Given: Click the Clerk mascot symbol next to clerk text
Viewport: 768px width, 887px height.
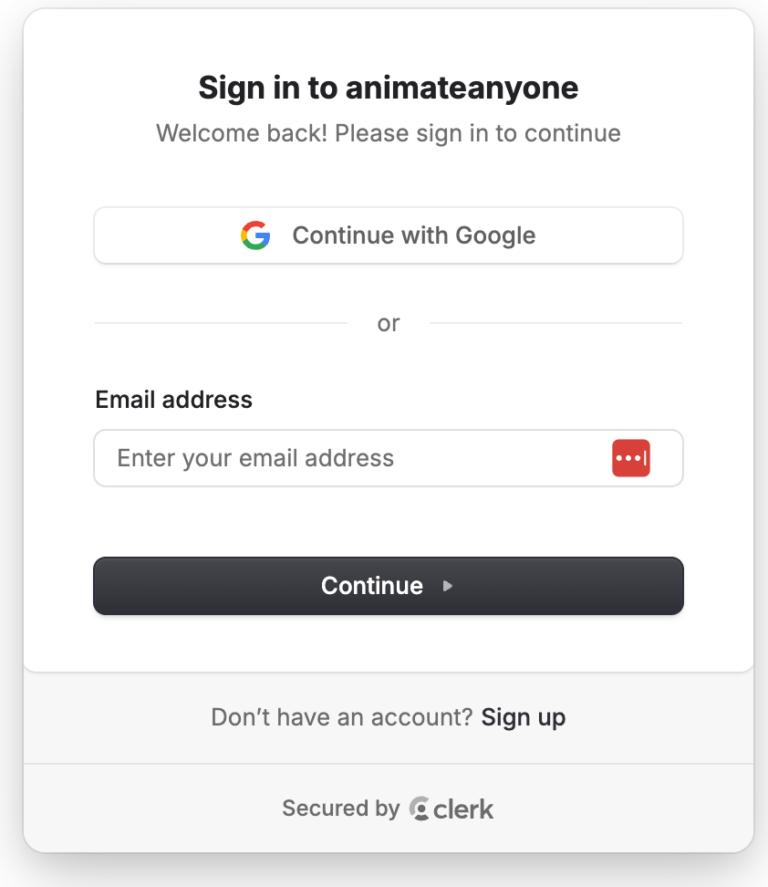Looking at the screenshot, I should point(420,809).
